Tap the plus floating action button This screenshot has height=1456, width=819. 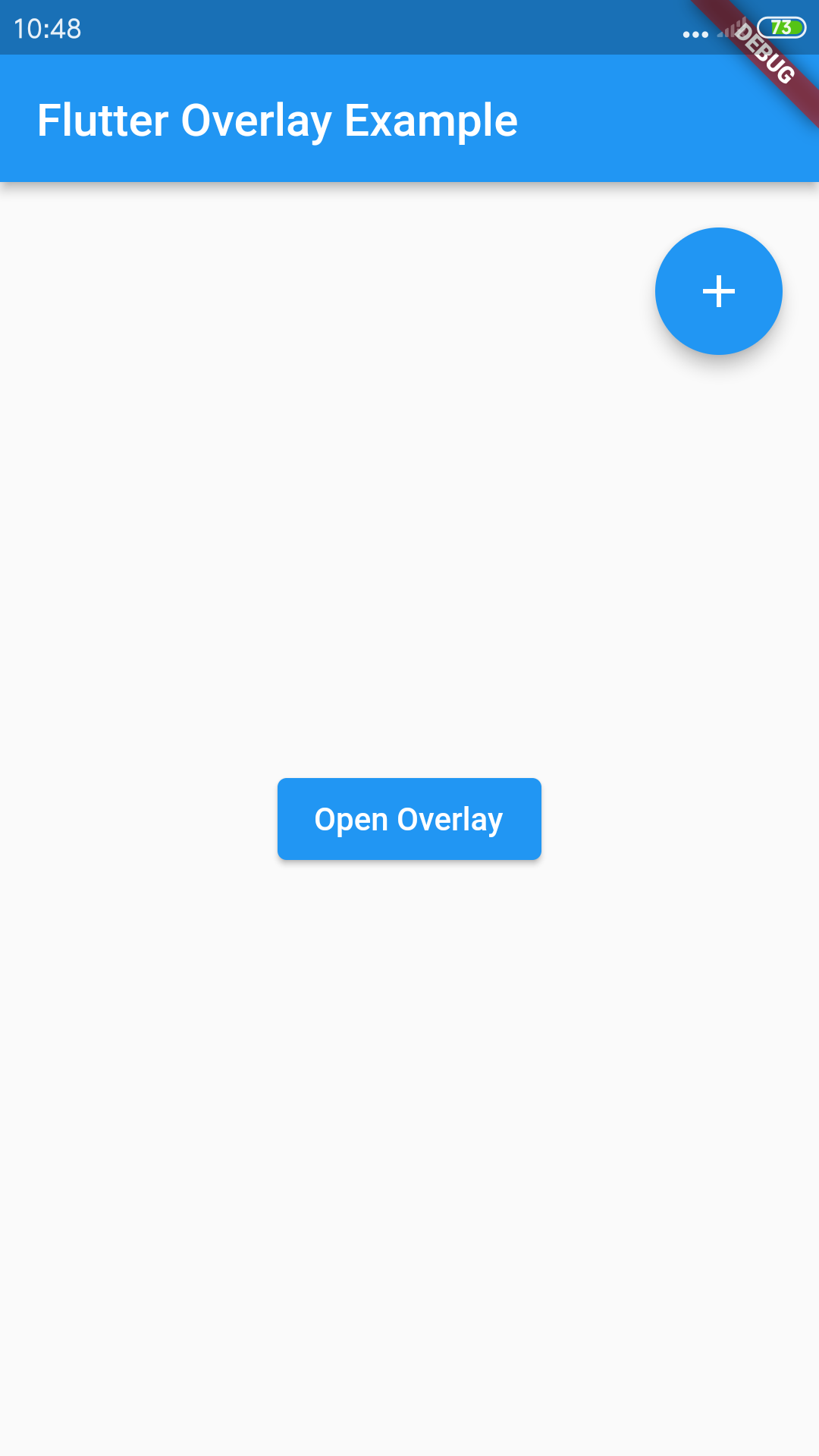[719, 291]
